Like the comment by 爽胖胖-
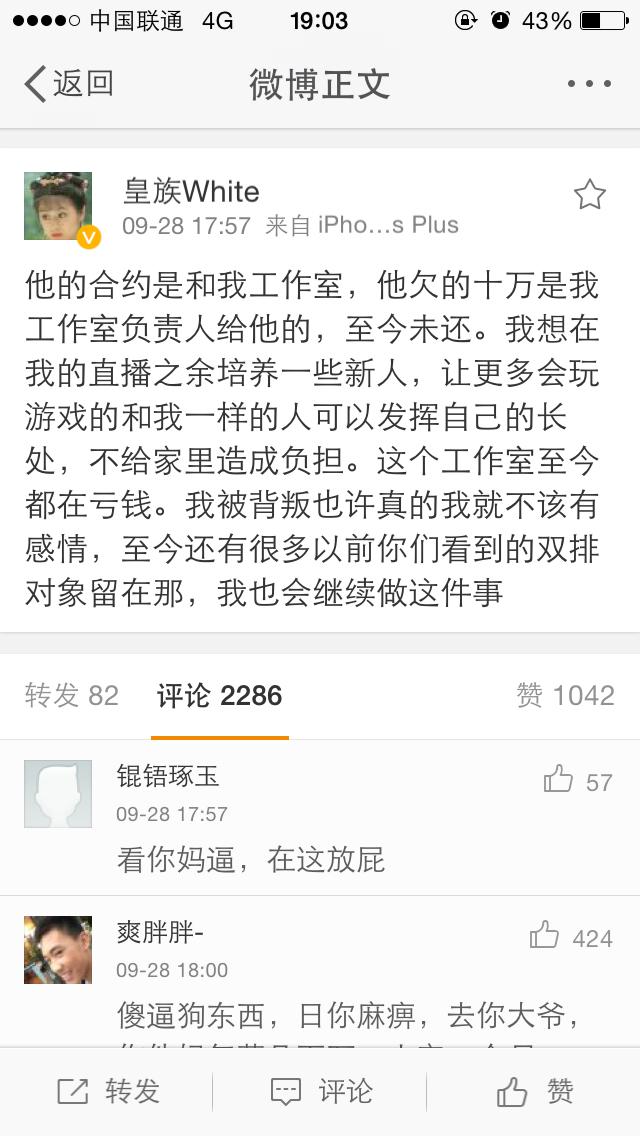Viewport: 640px width, 1136px height. (x=570, y=937)
